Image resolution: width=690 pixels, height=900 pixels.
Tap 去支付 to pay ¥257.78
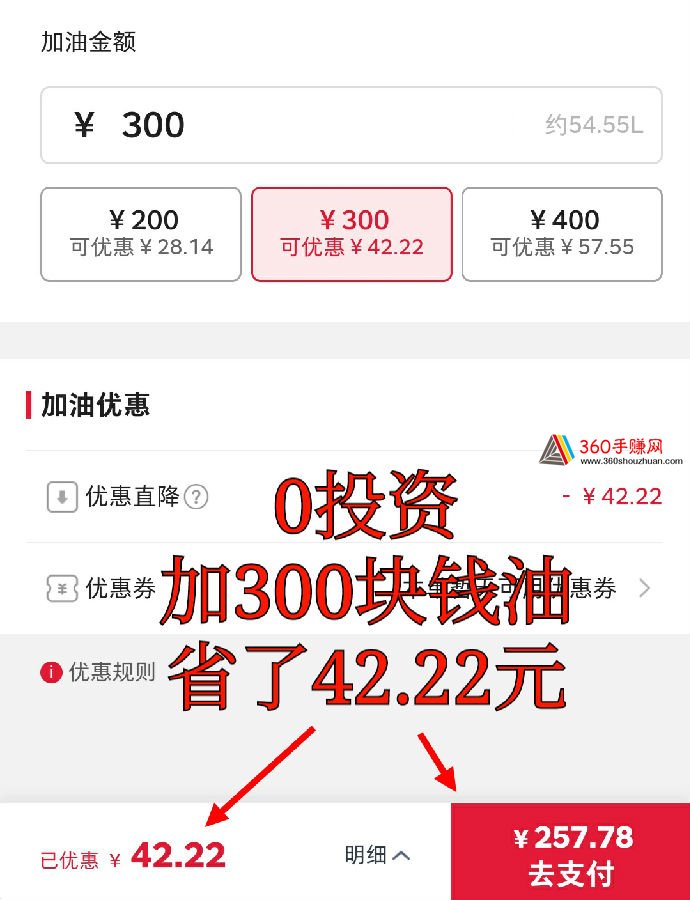[571, 855]
